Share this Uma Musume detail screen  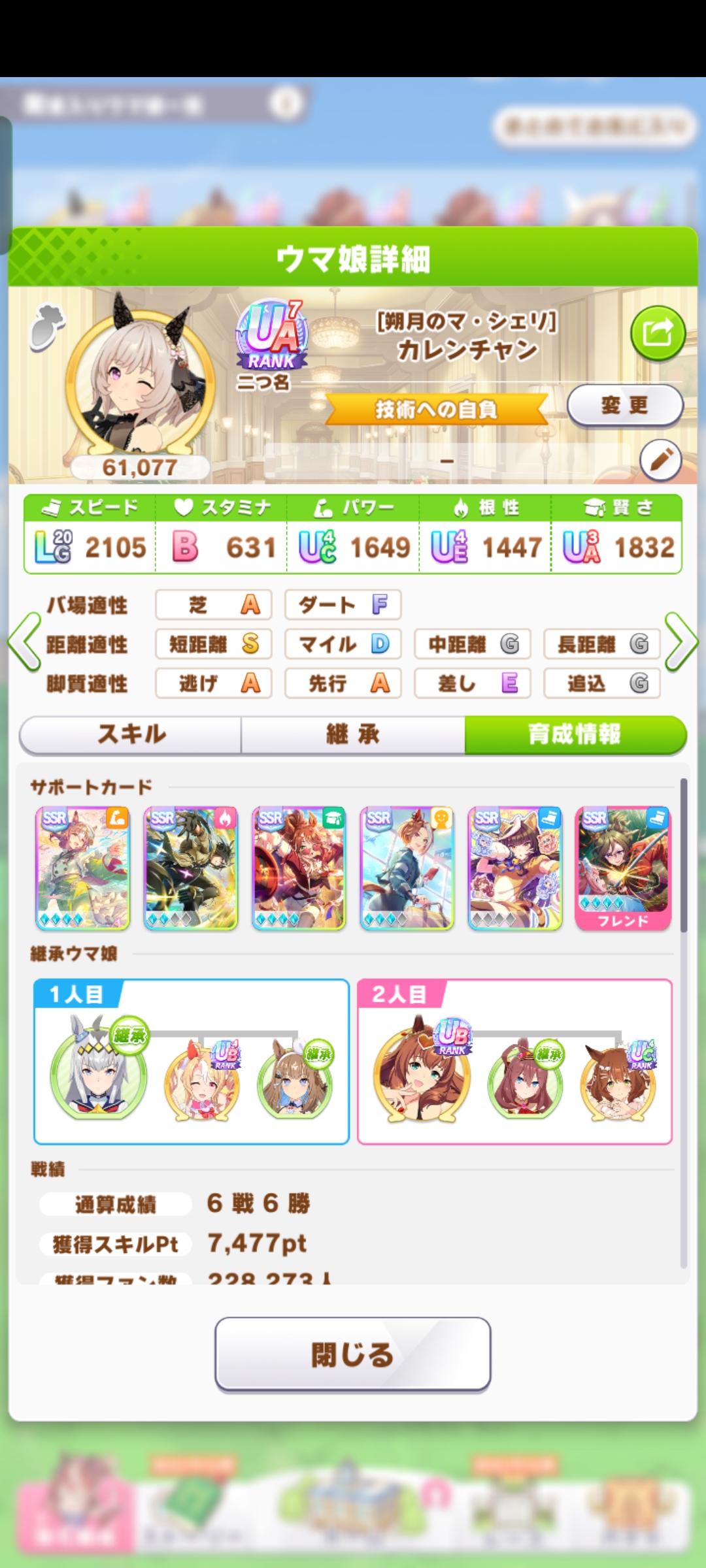(658, 334)
